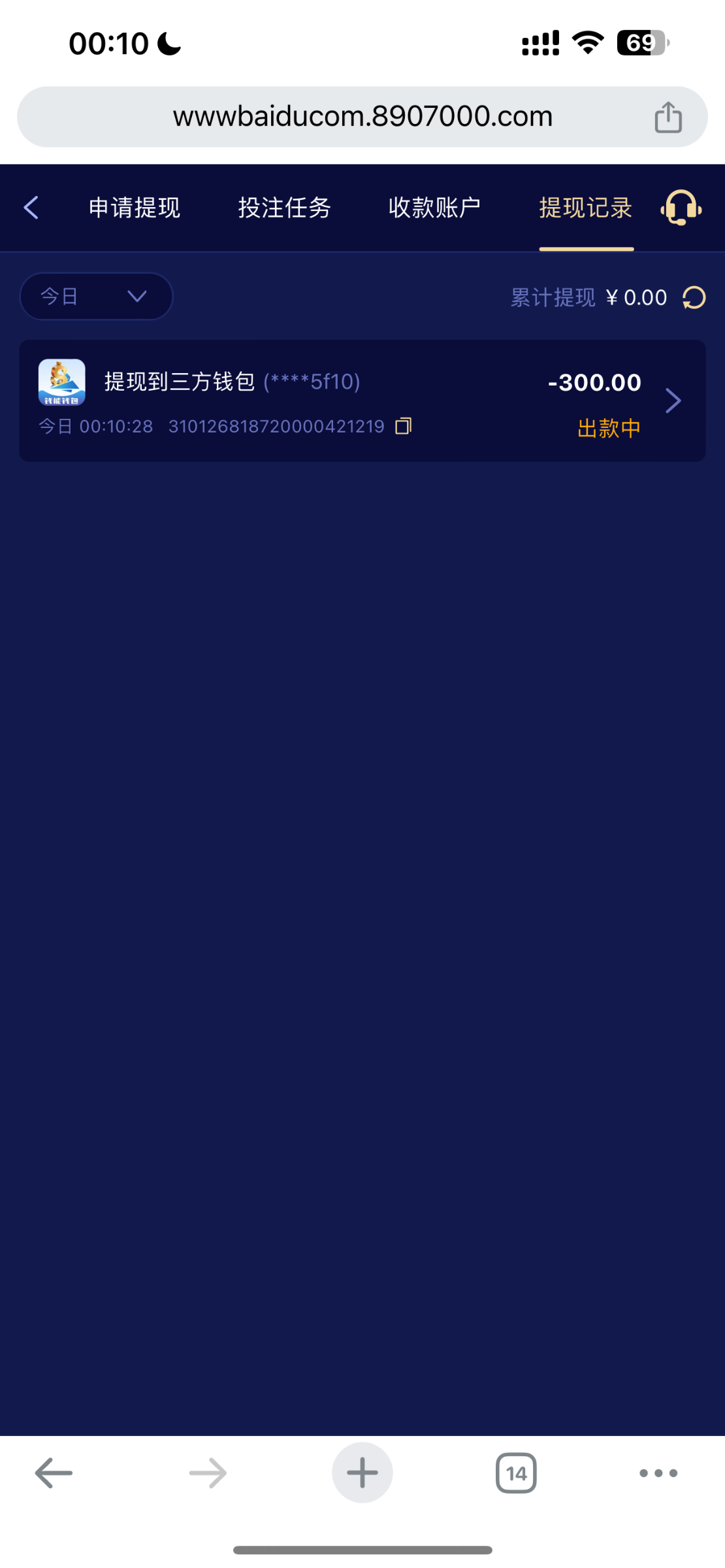Switch to the 投注任务 tab
Viewport: 725px width, 1568px height.
285,208
